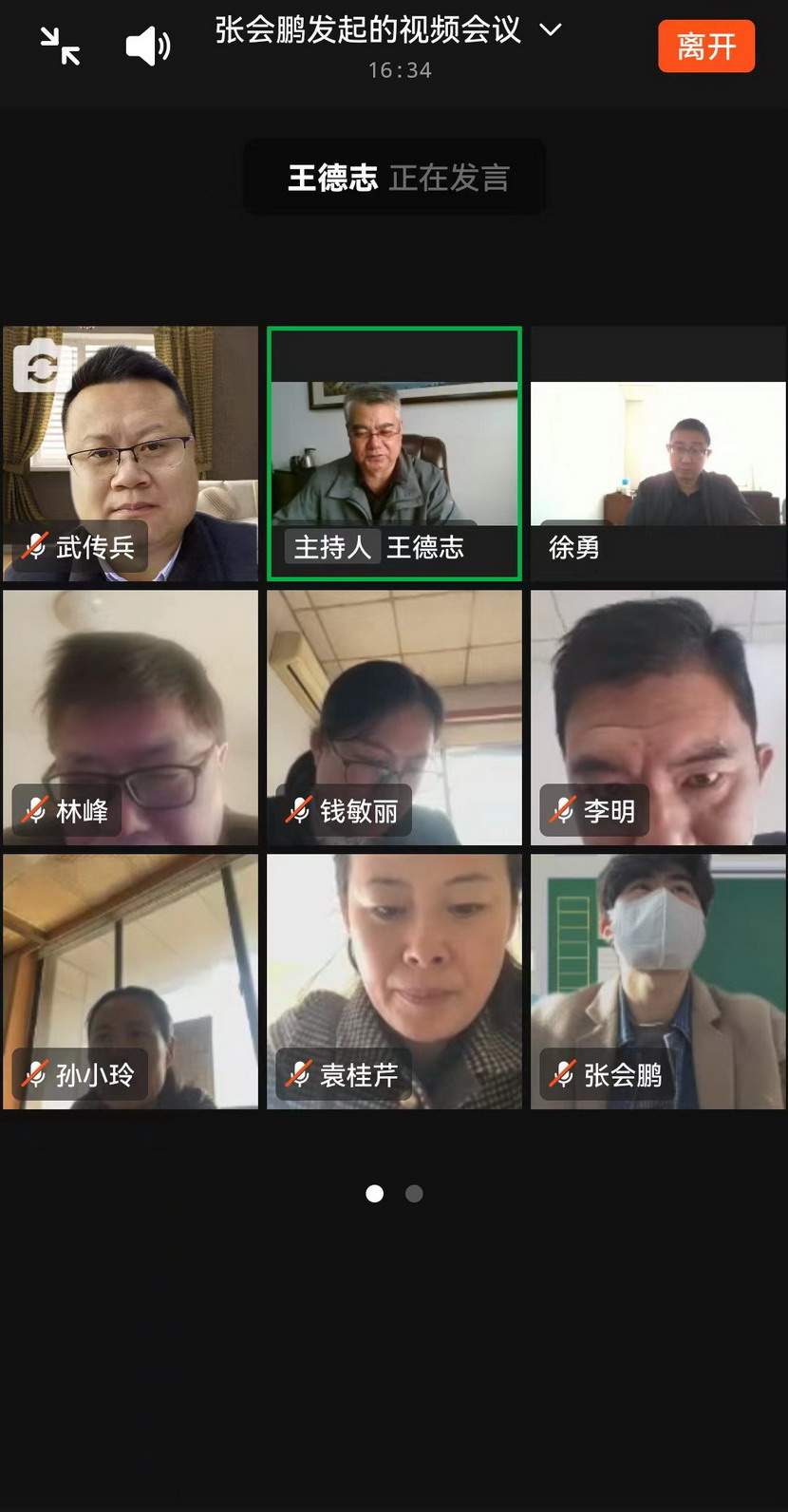Viewport: 788px width, 1512px height.
Task: Toggle the speaker audio output
Action: [148, 46]
